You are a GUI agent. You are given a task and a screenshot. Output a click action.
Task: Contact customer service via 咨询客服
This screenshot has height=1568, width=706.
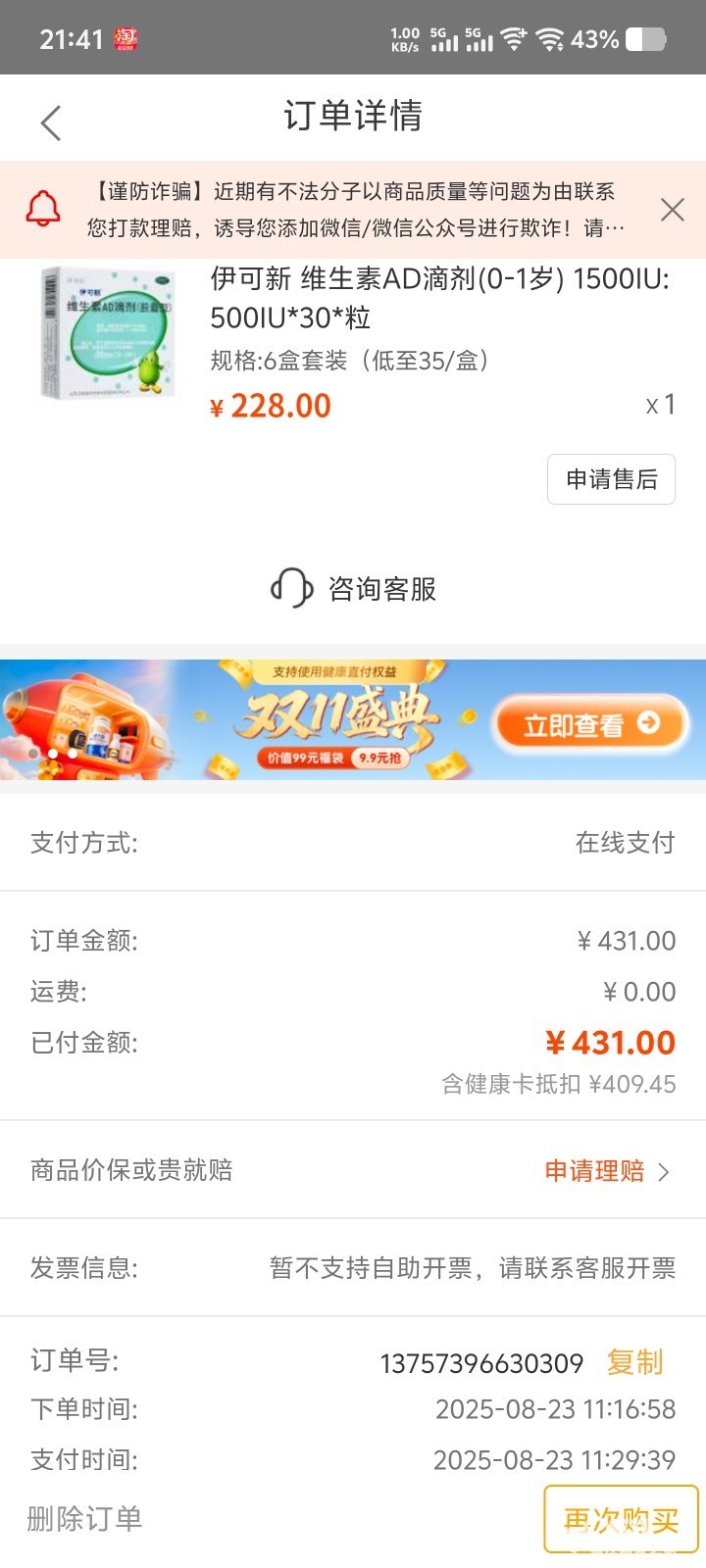coord(353,589)
